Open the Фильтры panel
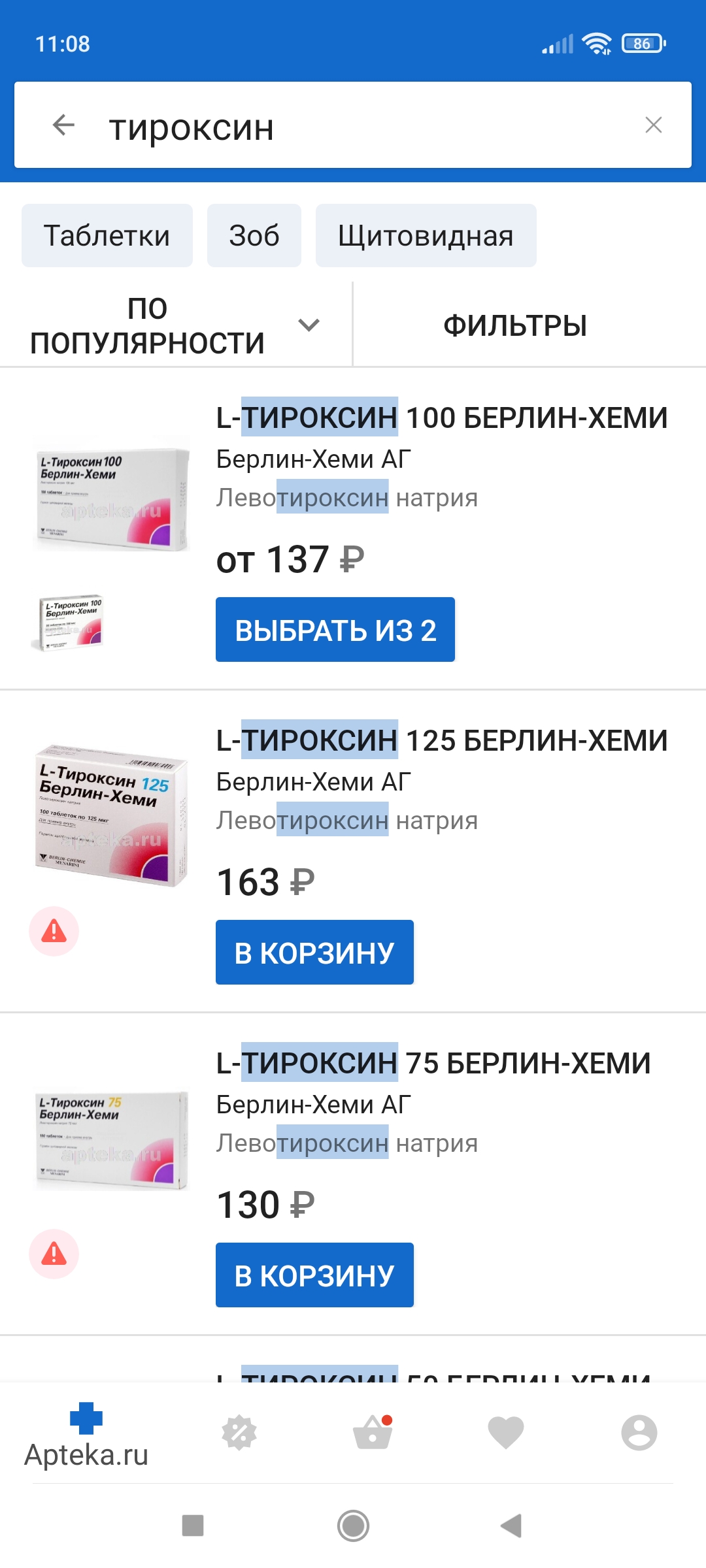The width and height of the screenshot is (706, 1568). (x=515, y=325)
